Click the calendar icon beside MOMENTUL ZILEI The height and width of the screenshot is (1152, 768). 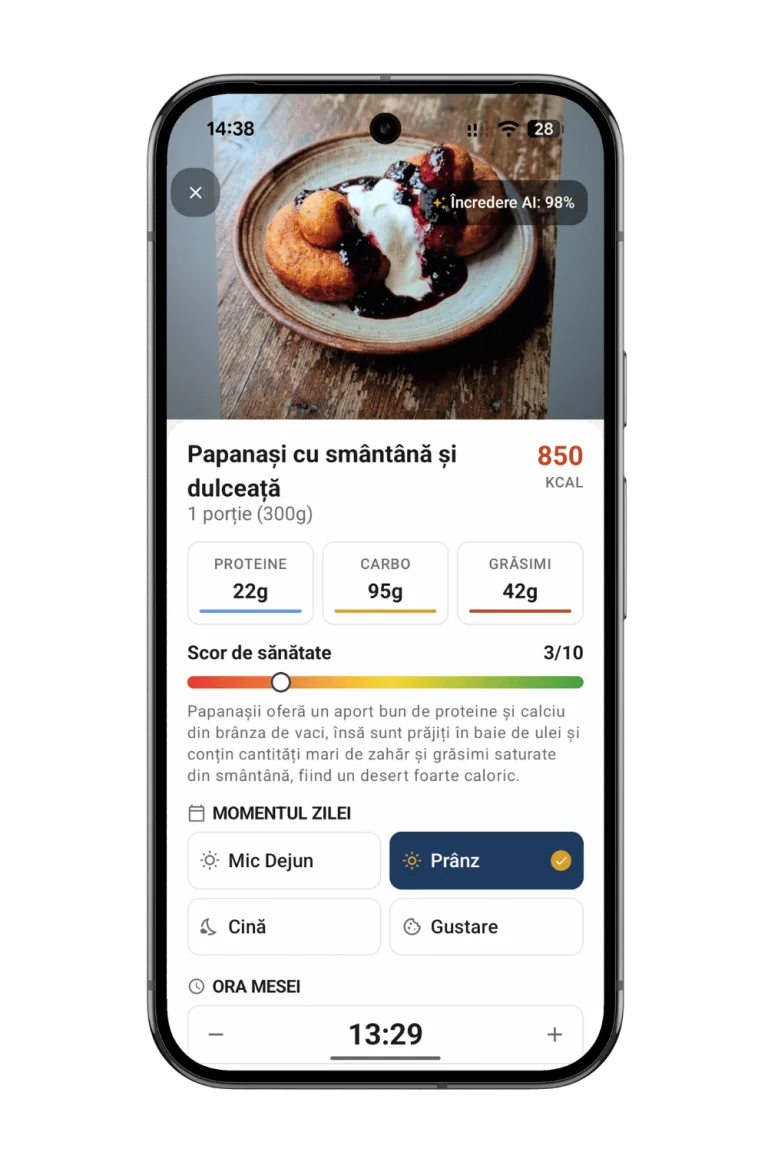pyautogui.click(x=196, y=813)
